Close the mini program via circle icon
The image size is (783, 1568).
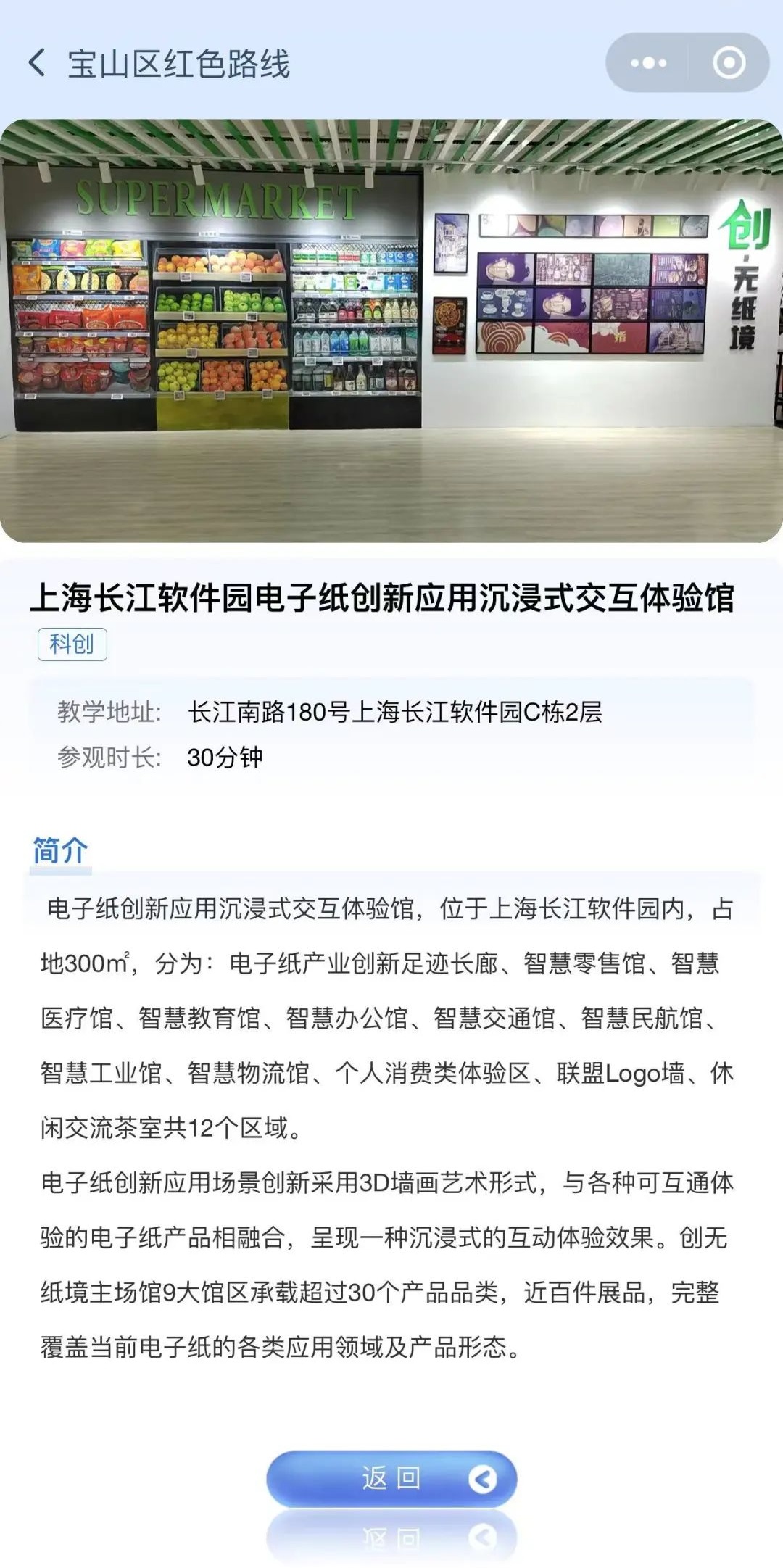click(x=729, y=63)
